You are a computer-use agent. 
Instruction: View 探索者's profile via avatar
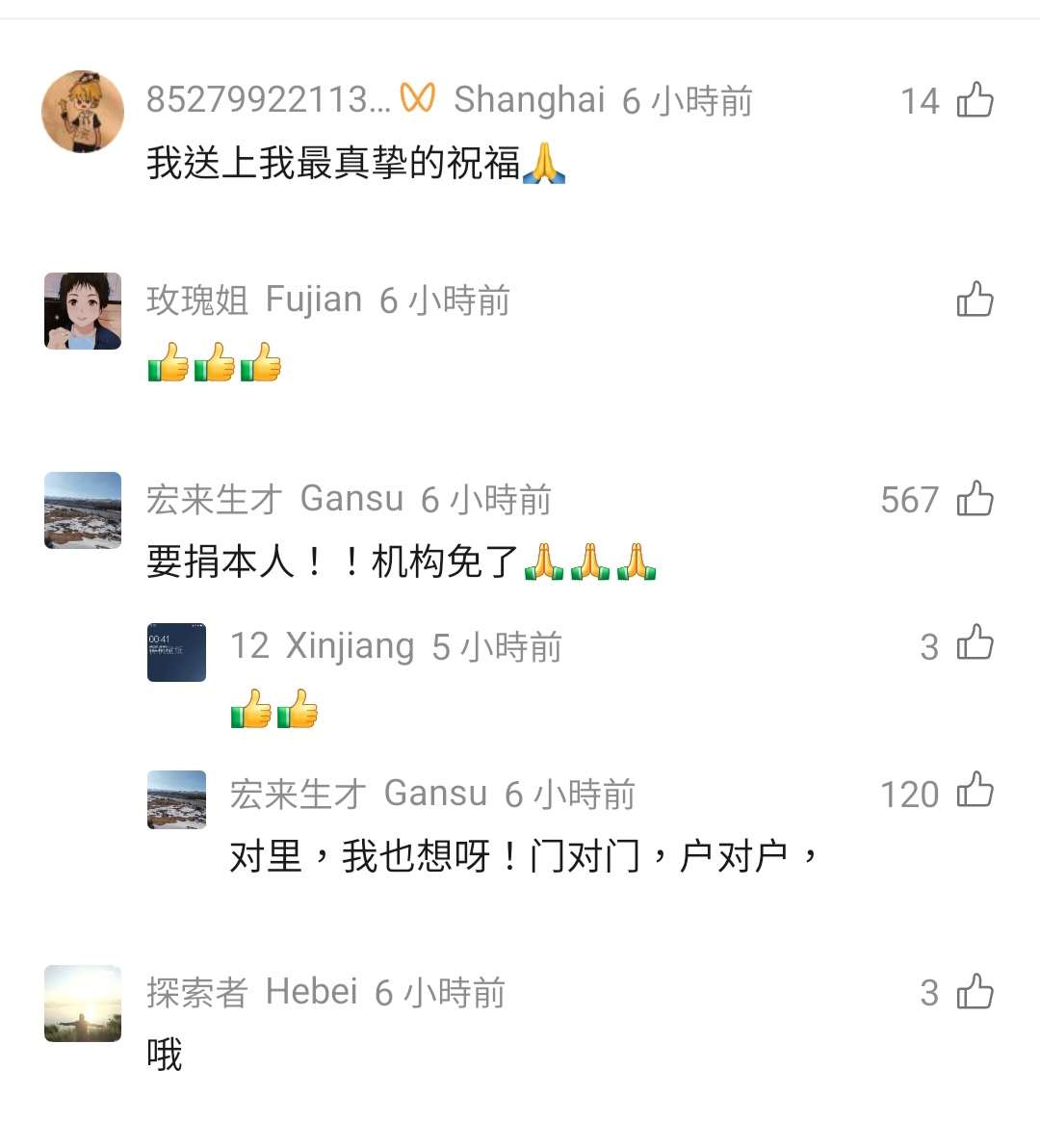[83, 1003]
